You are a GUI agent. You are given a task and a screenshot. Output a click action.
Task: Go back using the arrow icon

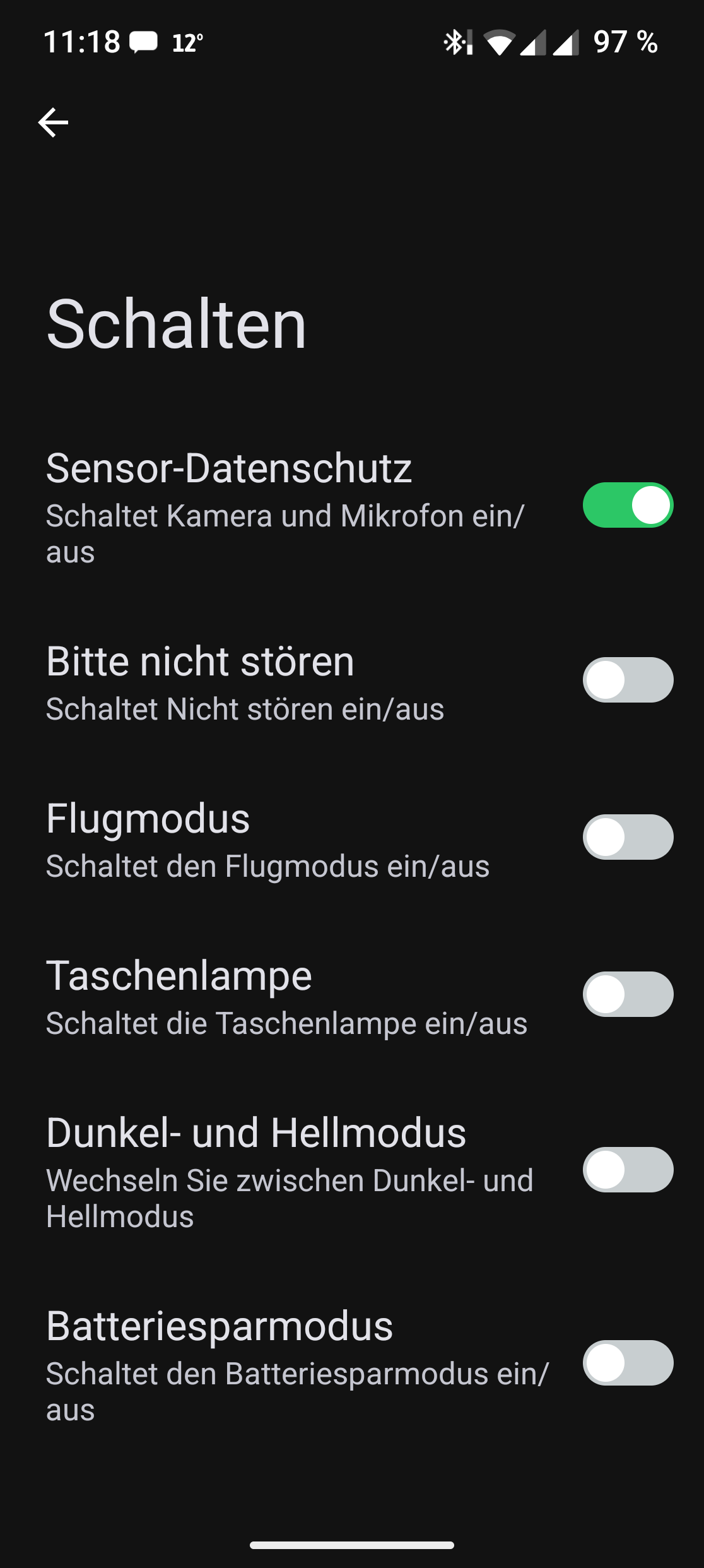click(x=53, y=122)
